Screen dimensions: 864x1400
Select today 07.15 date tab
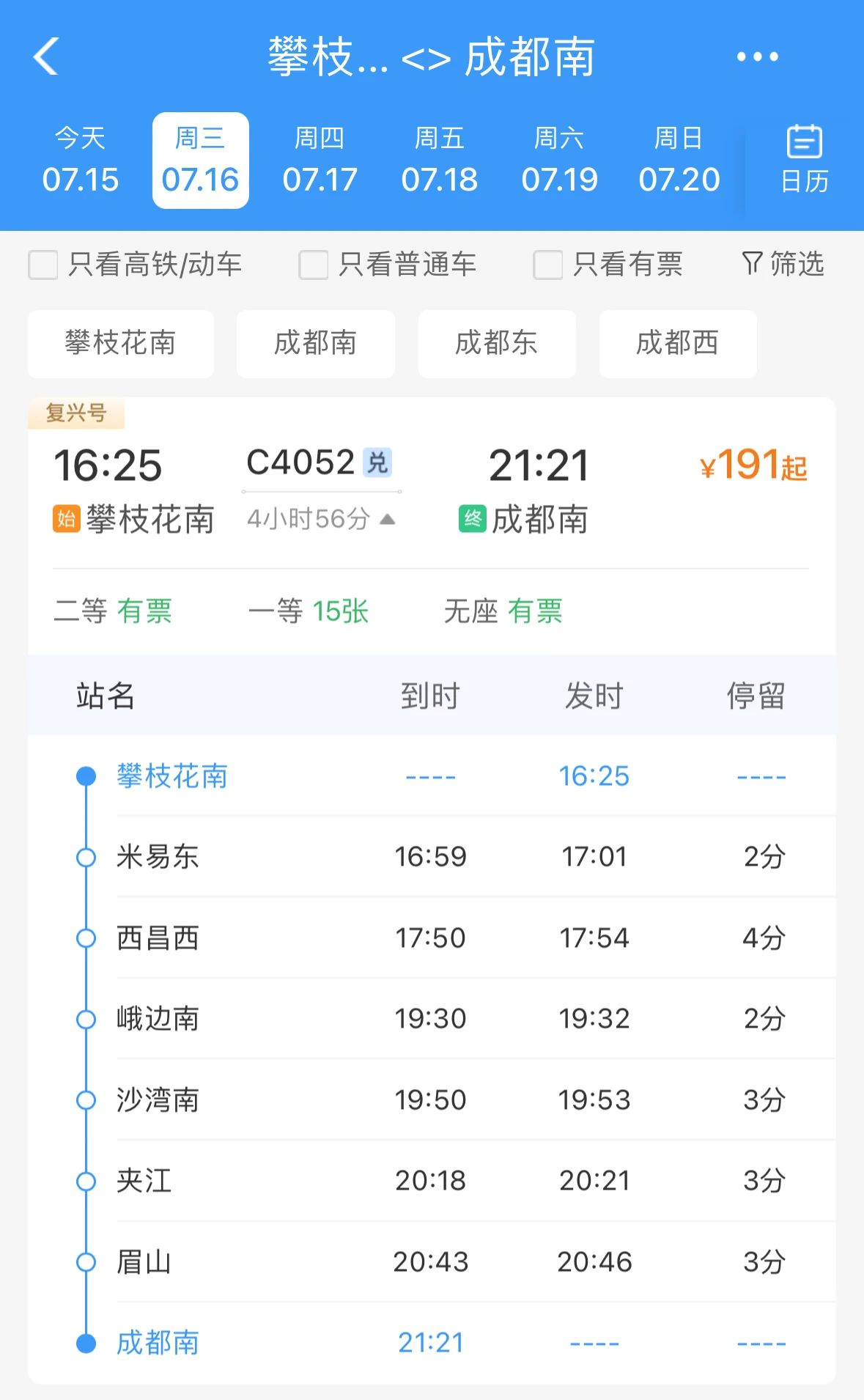pyautogui.click(x=80, y=161)
